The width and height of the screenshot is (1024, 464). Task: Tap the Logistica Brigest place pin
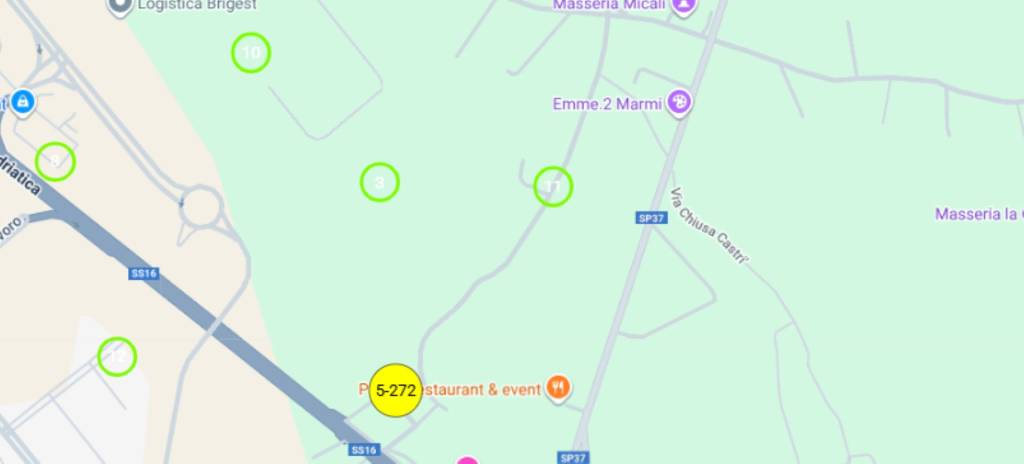[x=120, y=6]
